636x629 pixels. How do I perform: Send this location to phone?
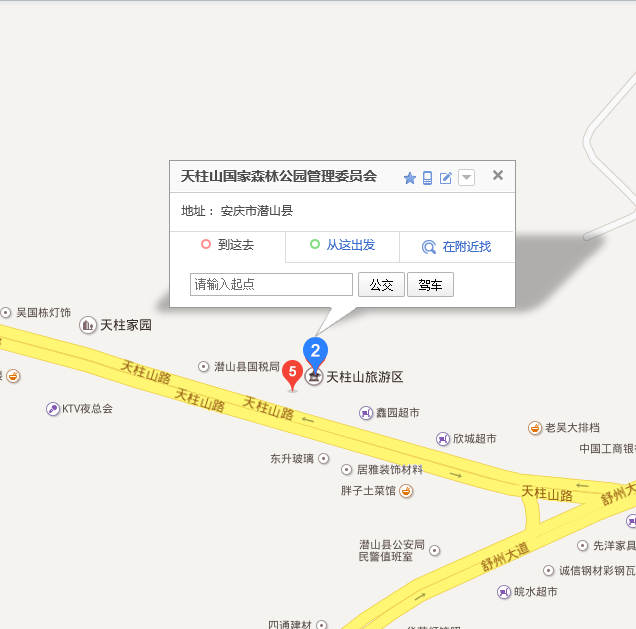pos(427,178)
